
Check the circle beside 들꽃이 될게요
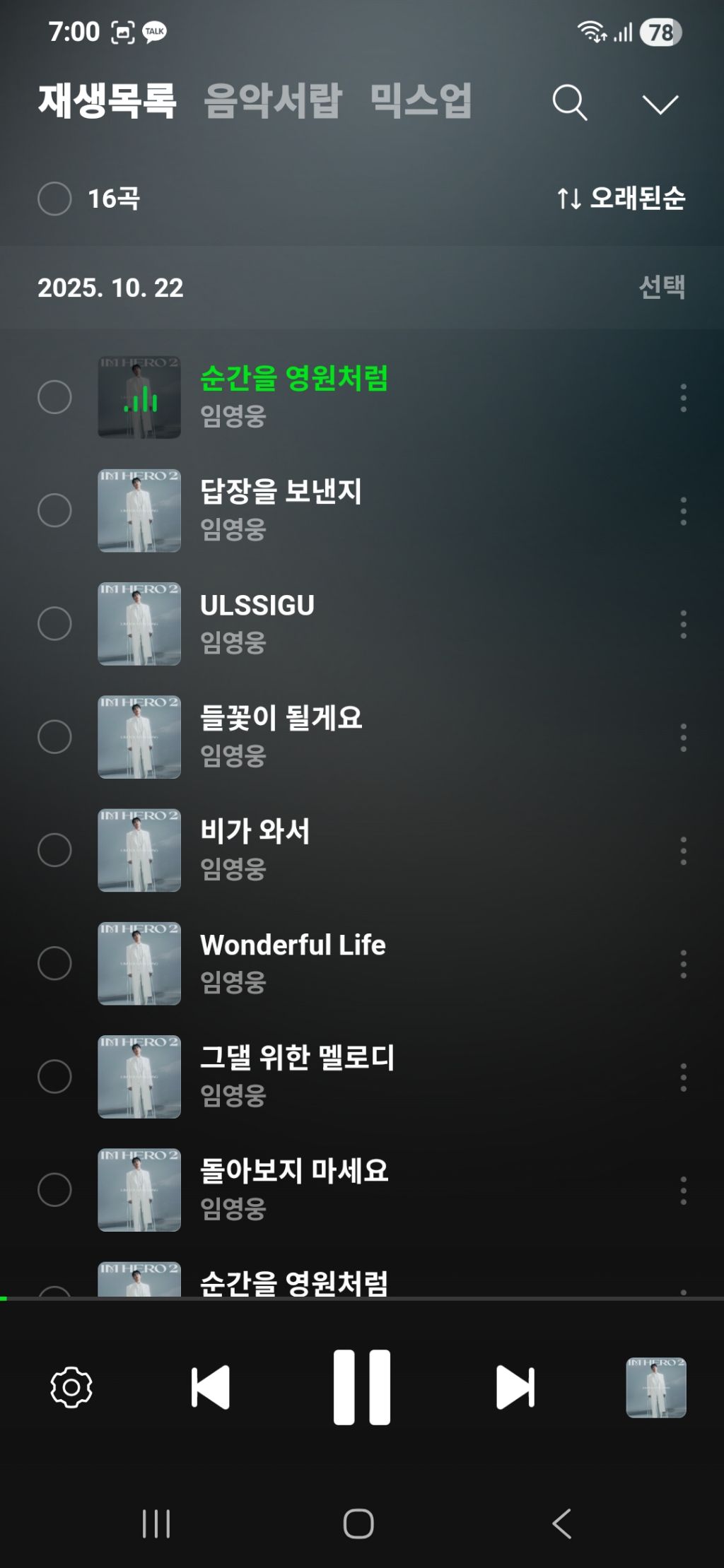tap(54, 737)
